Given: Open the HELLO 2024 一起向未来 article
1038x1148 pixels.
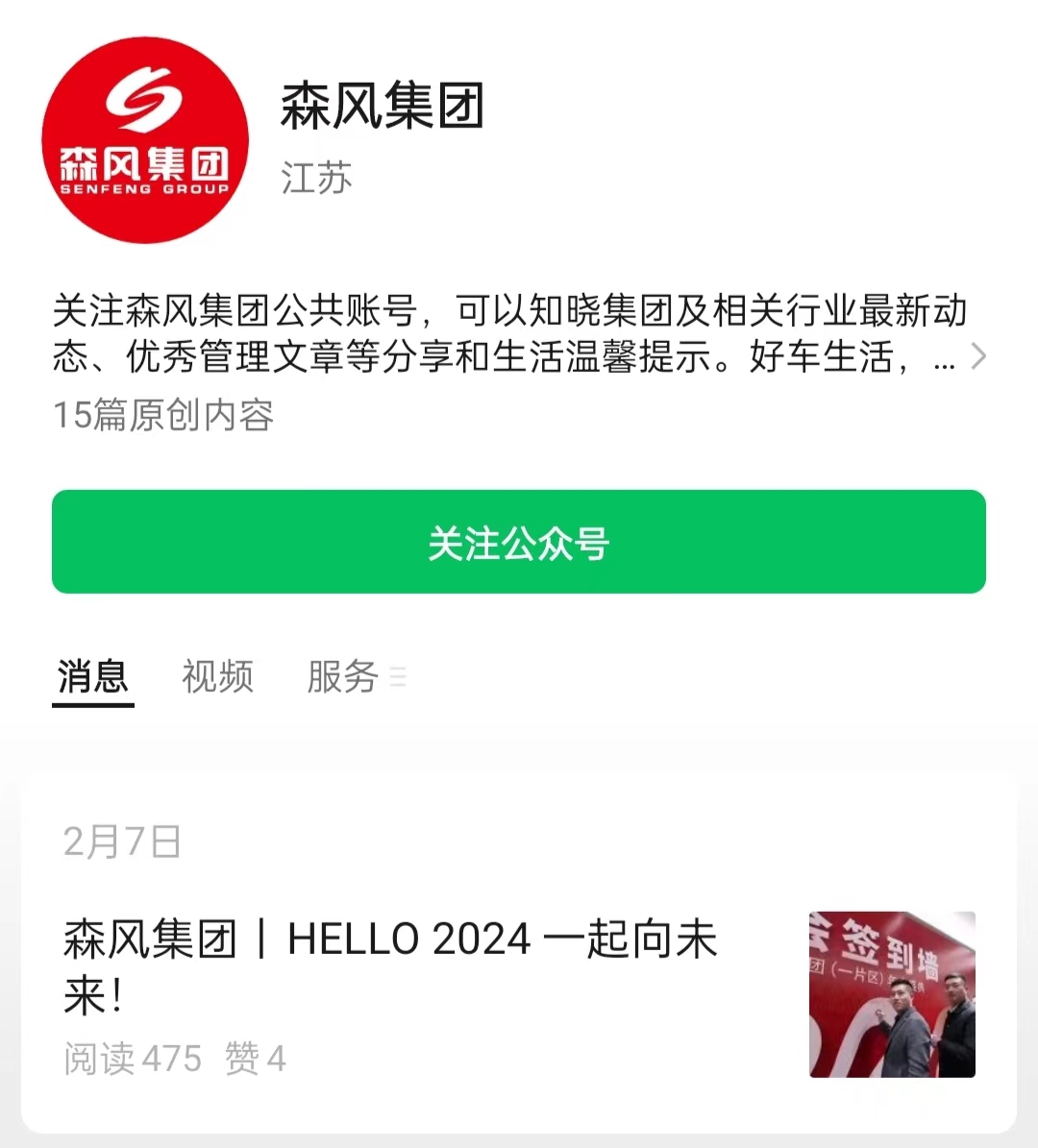Looking at the screenshot, I should pyautogui.click(x=389, y=965).
